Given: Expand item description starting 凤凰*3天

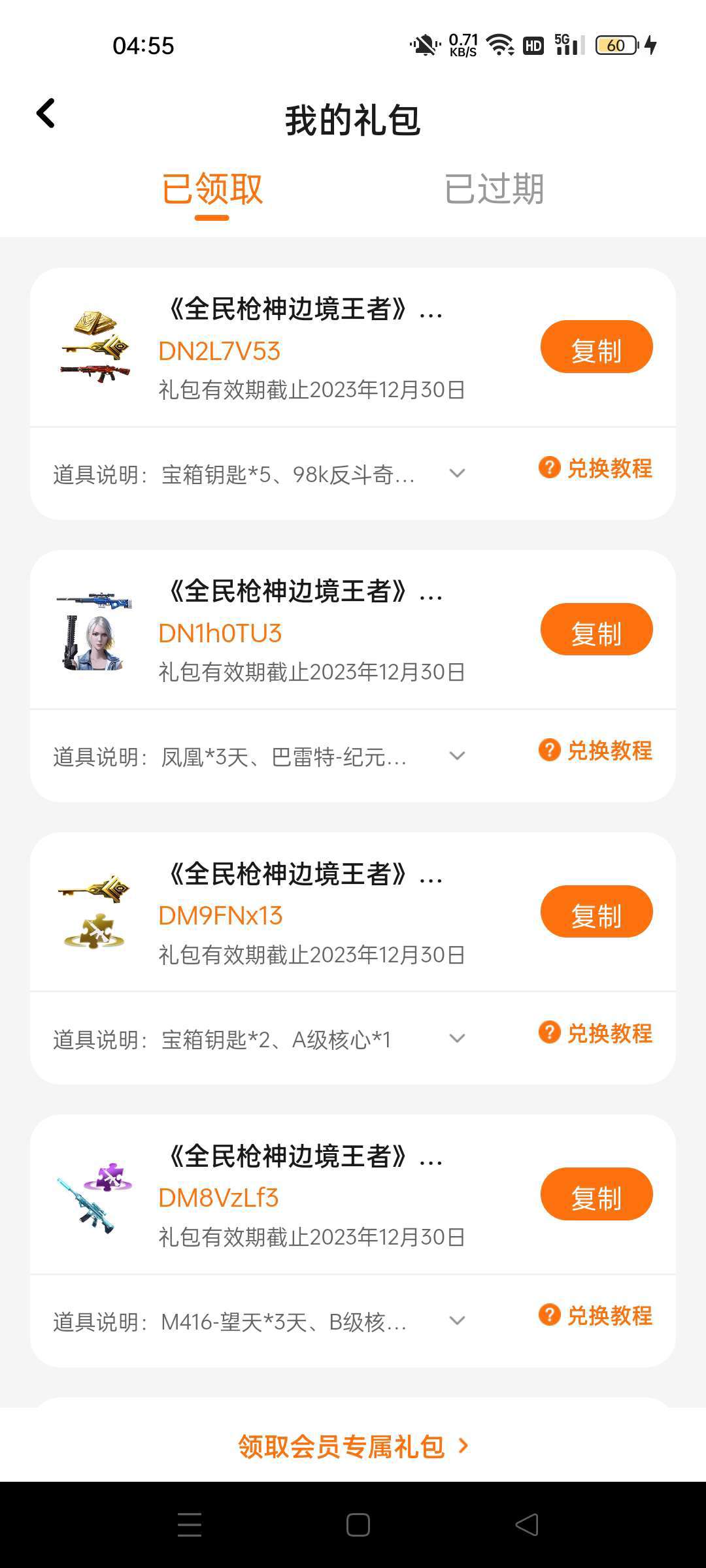Looking at the screenshot, I should click(457, 756).
